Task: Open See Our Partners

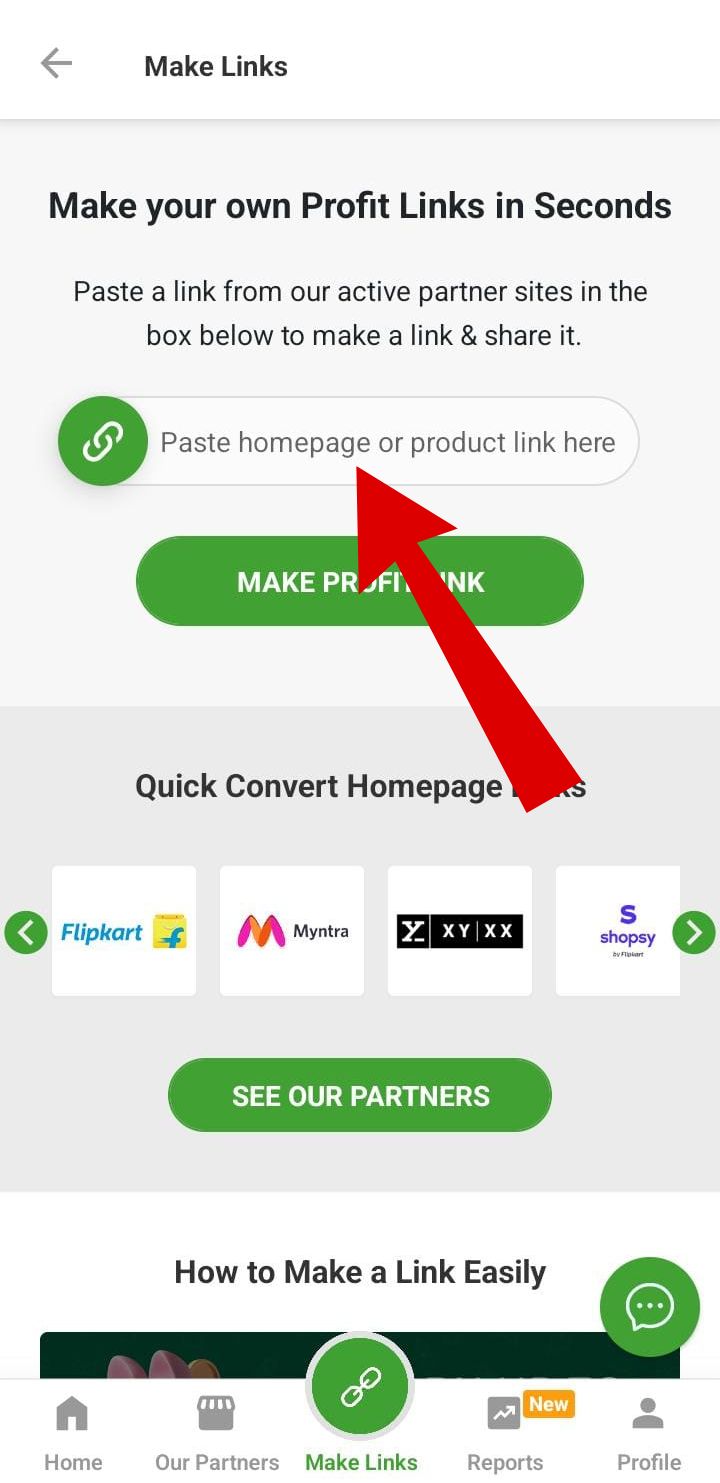Action: (360, 1096)
